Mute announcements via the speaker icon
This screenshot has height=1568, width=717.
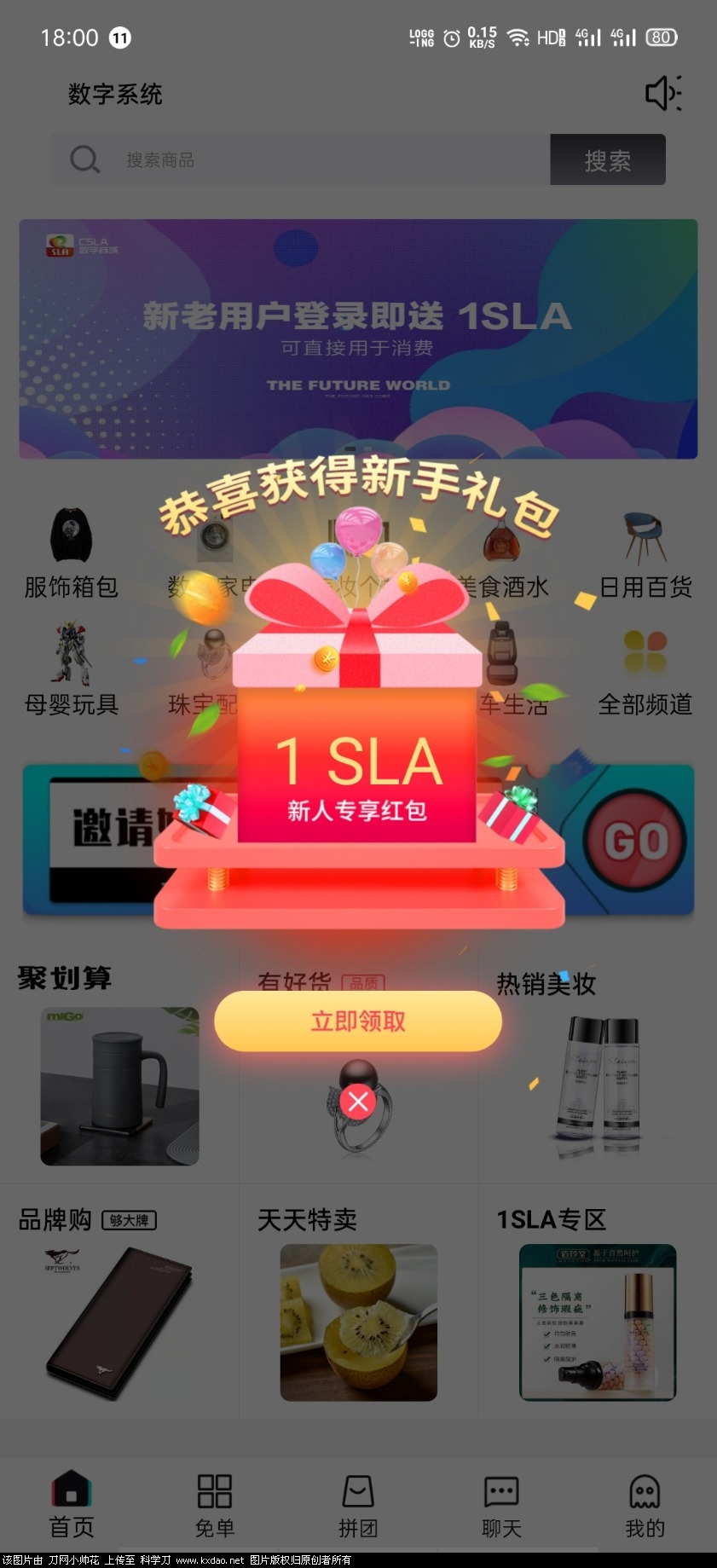(663, 95)
